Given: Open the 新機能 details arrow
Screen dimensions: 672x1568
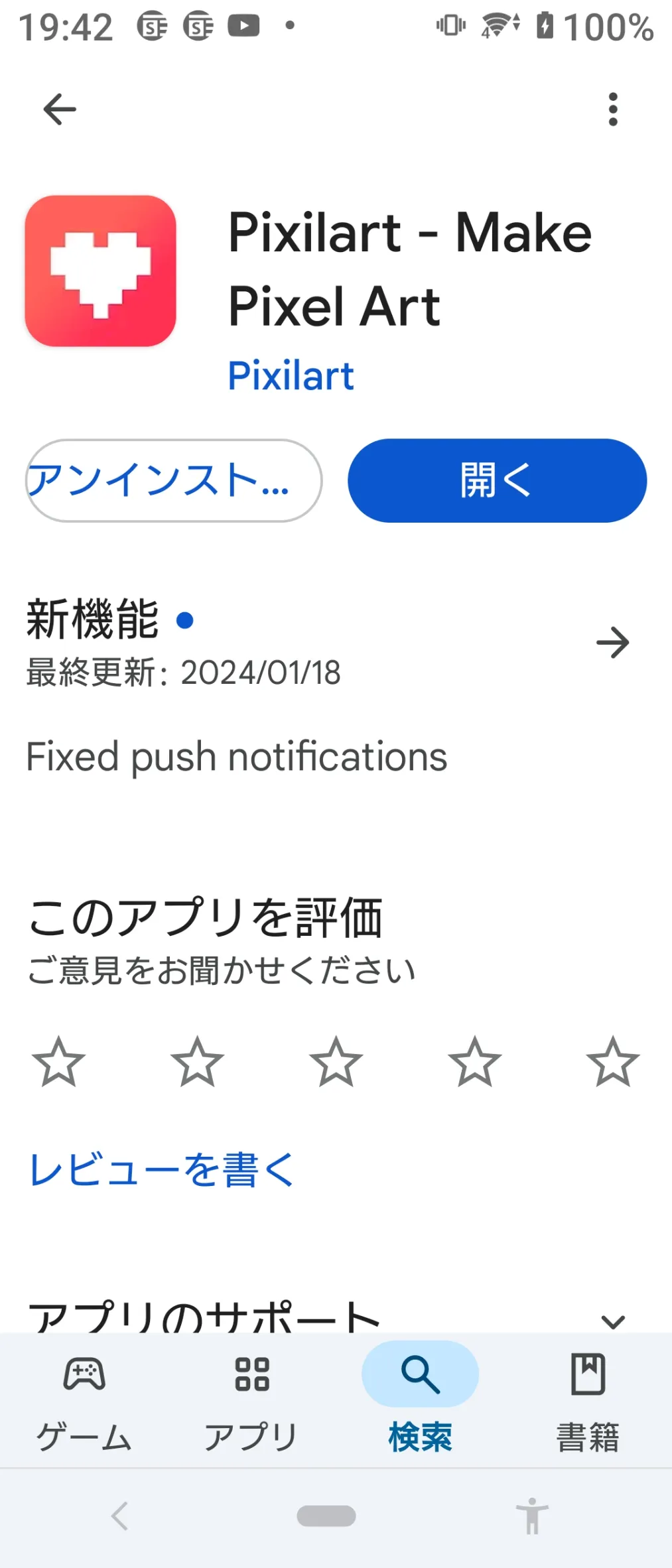Looking at the screenshot, I should click(x=612, y=642).
